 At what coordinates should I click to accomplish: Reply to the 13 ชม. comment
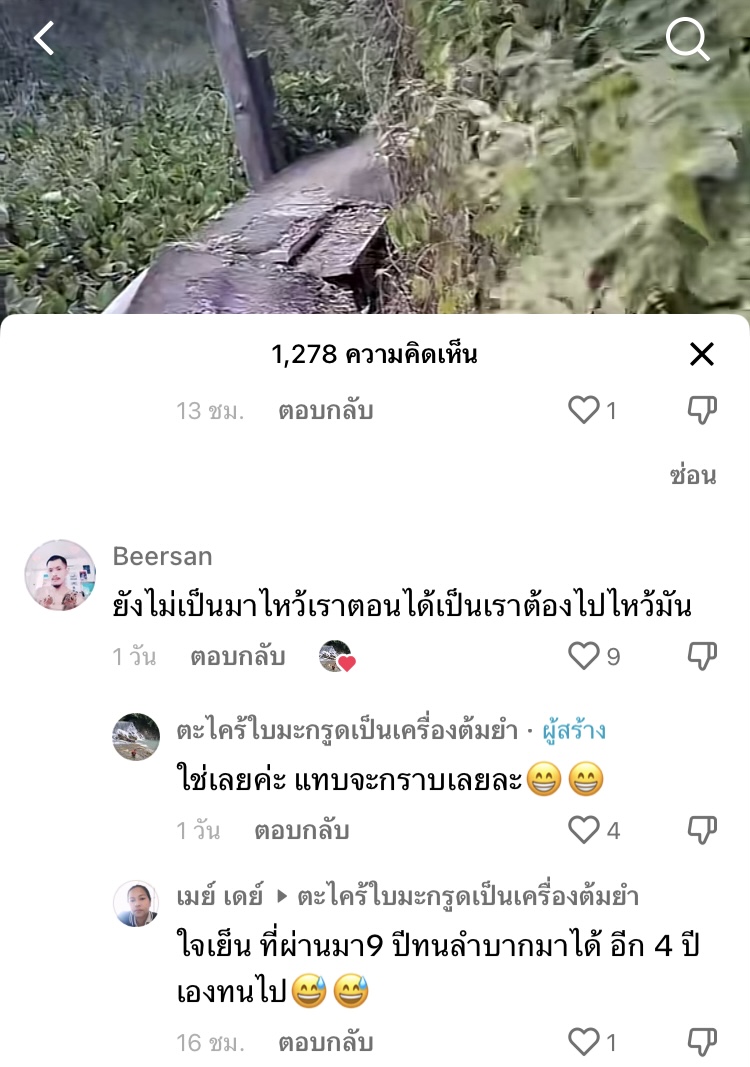pyautogui.click(x=325, y=411)
